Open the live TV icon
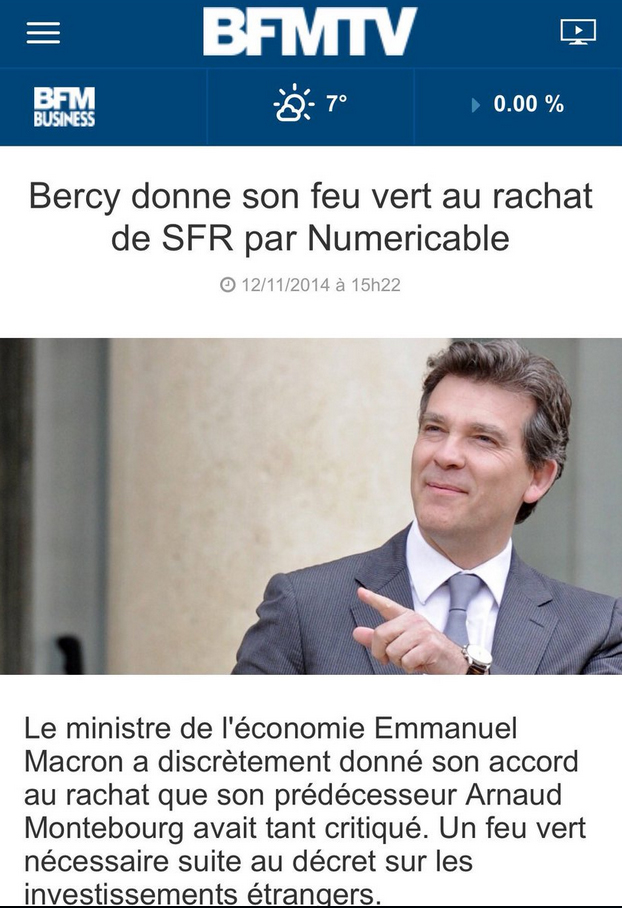 coord(578,32)
